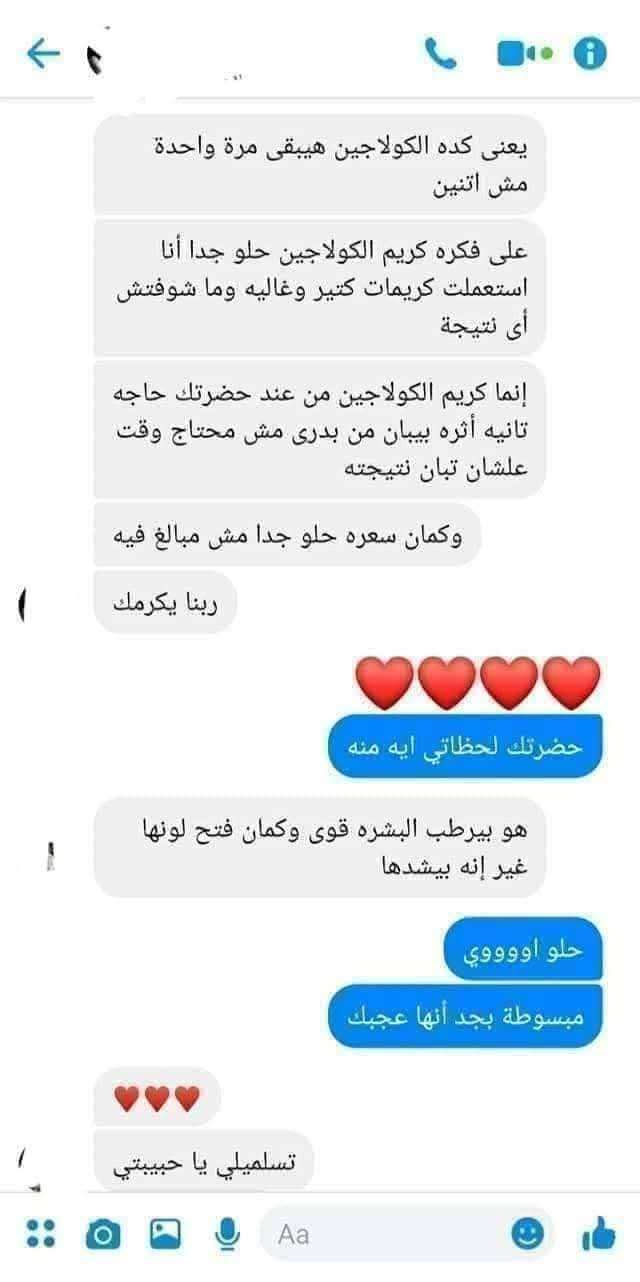Image resolution: width=640 pixels, height=1282 pixels.
Task: Send a thumbs-up like
Action: 598,1234
